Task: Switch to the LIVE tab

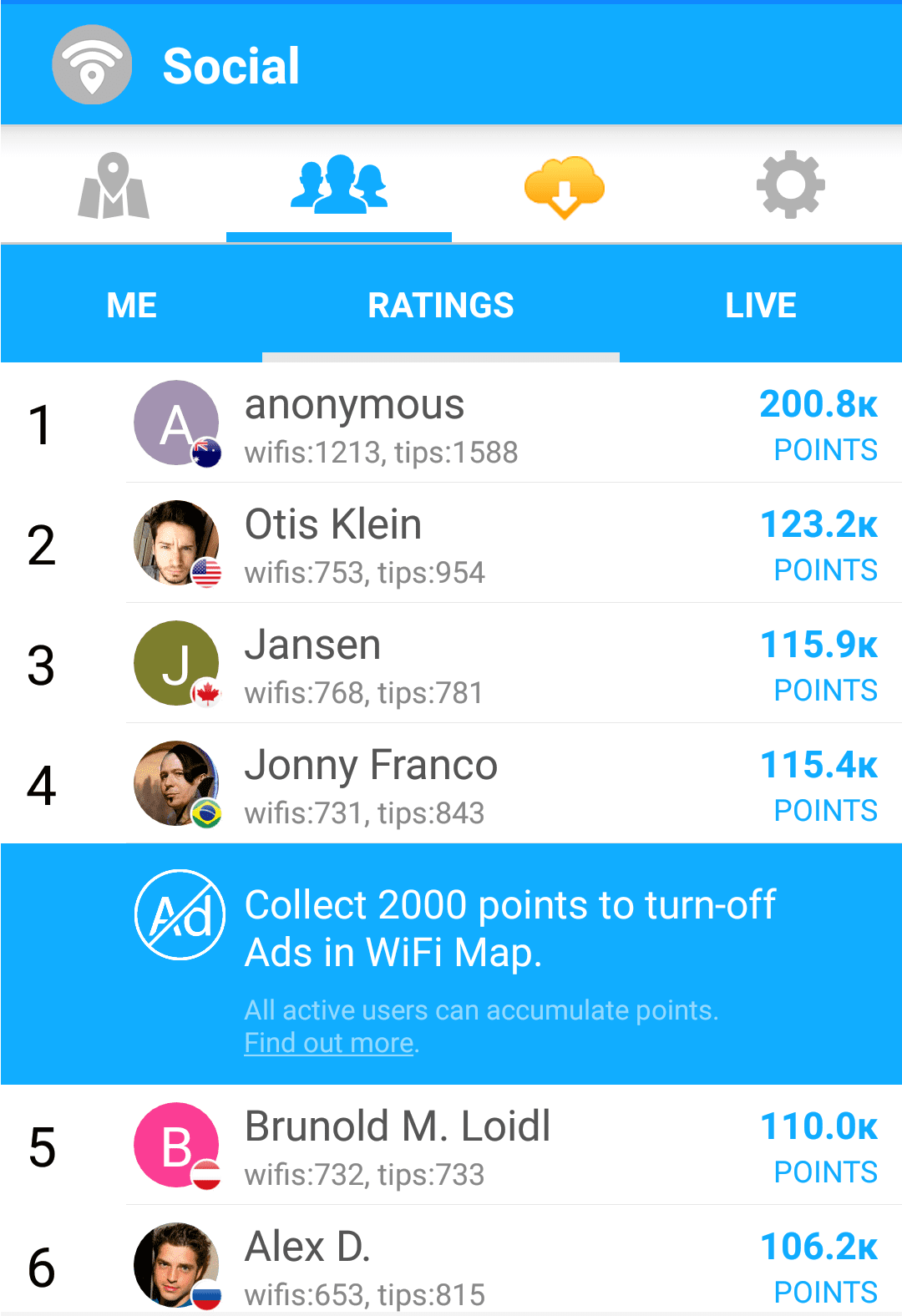Action: click(760, 306)
